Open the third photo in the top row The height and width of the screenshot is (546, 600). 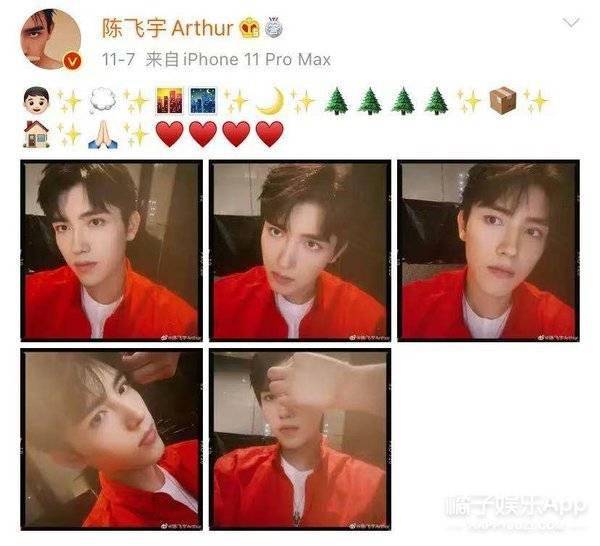point(487,250)
